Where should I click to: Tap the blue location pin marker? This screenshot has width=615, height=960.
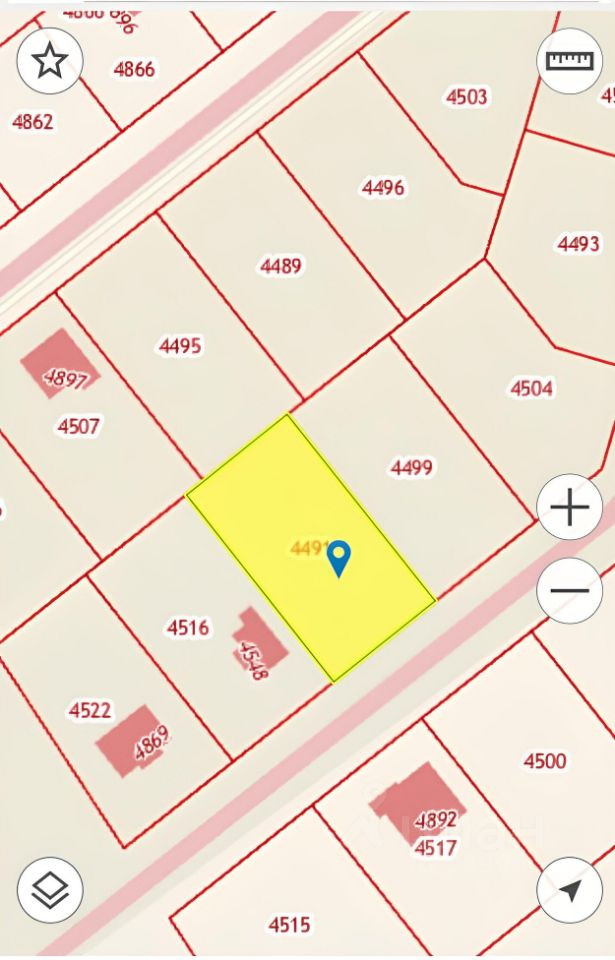[340, 558]
